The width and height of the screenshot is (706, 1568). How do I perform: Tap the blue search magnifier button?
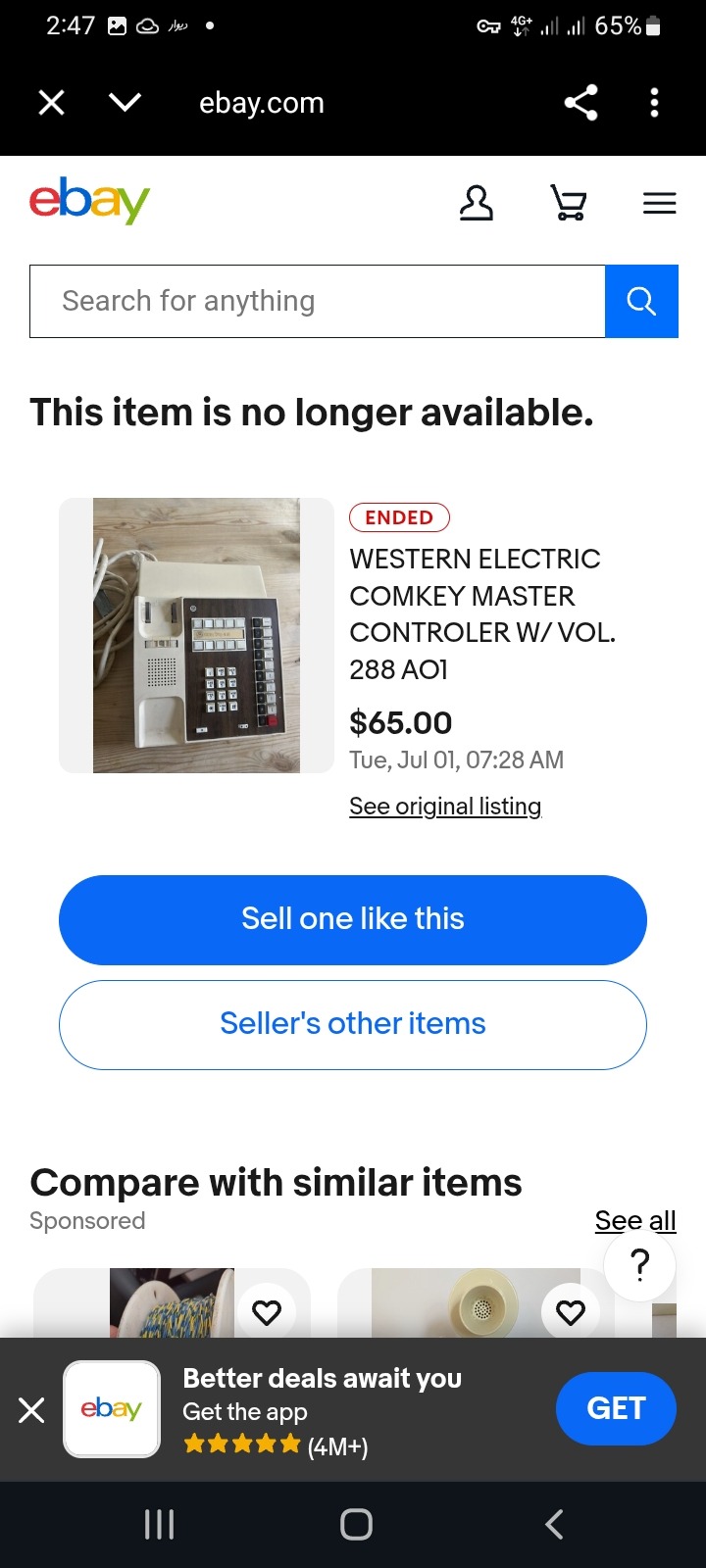(641, 301)
